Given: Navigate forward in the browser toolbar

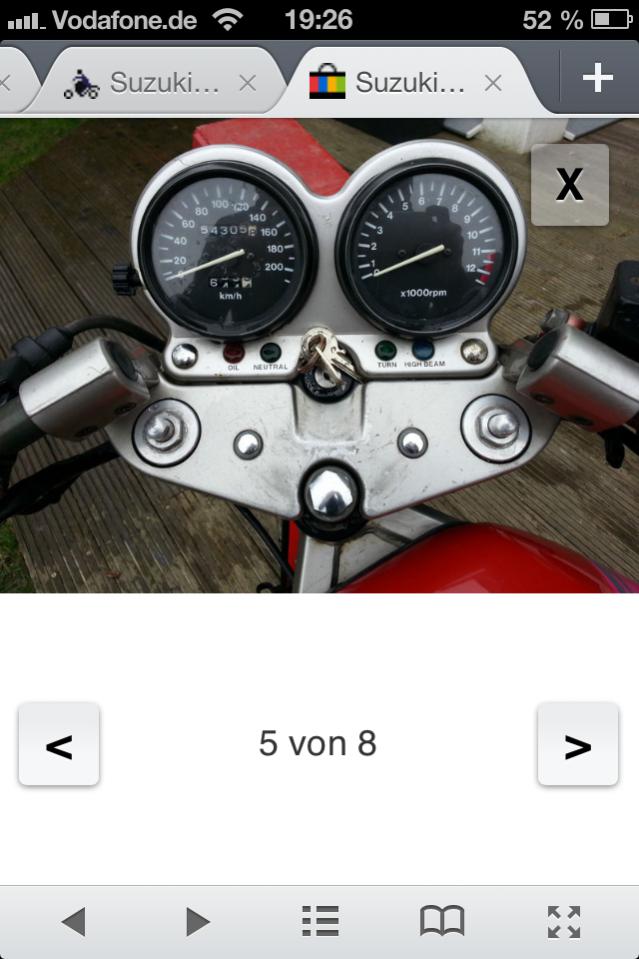Looking at the screenshot, I should (198, 921).
